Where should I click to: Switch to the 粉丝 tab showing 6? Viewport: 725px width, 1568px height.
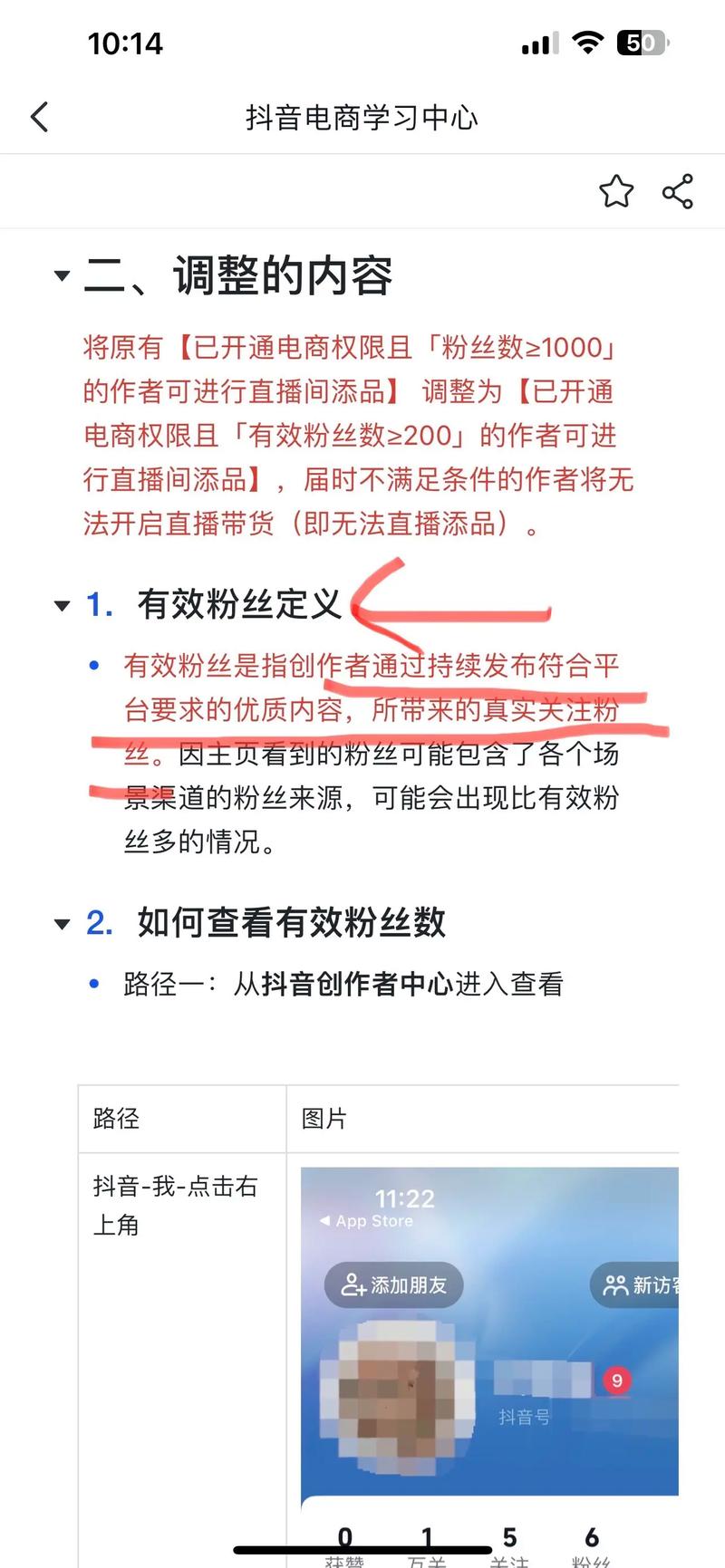point(591,1540)
